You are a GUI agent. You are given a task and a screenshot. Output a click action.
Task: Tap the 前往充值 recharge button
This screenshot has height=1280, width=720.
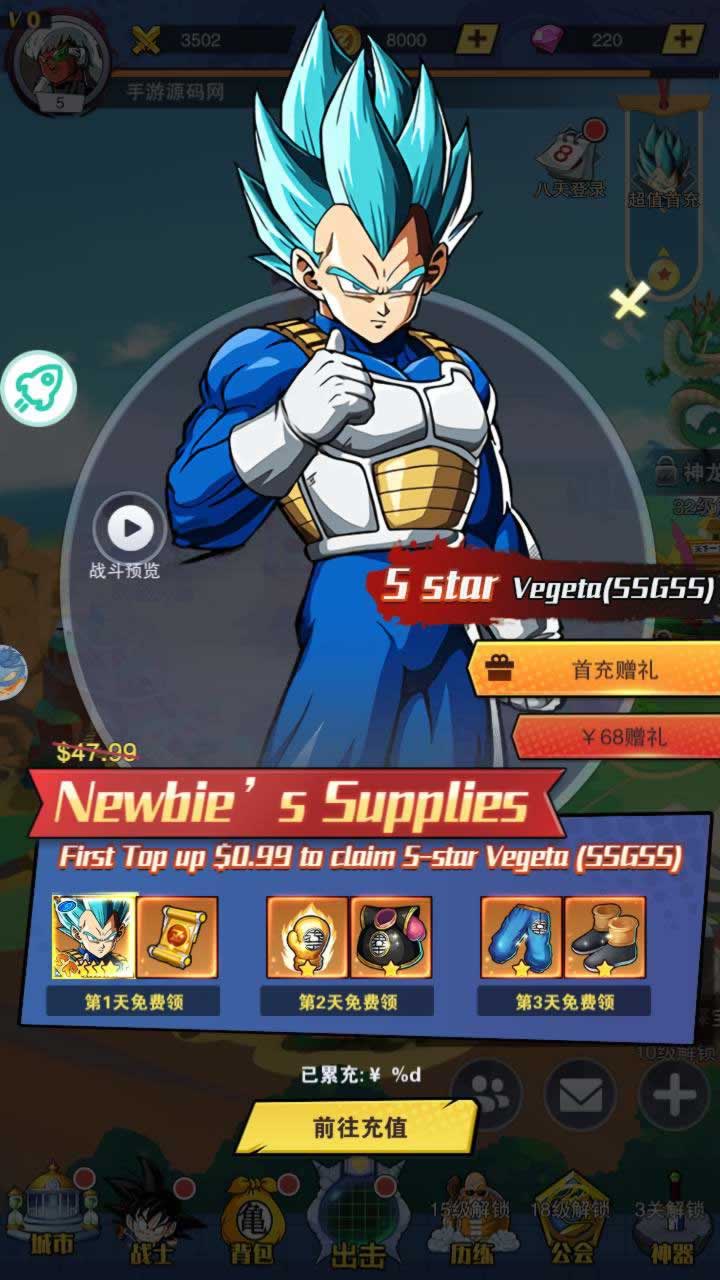tap(359, 1127)
